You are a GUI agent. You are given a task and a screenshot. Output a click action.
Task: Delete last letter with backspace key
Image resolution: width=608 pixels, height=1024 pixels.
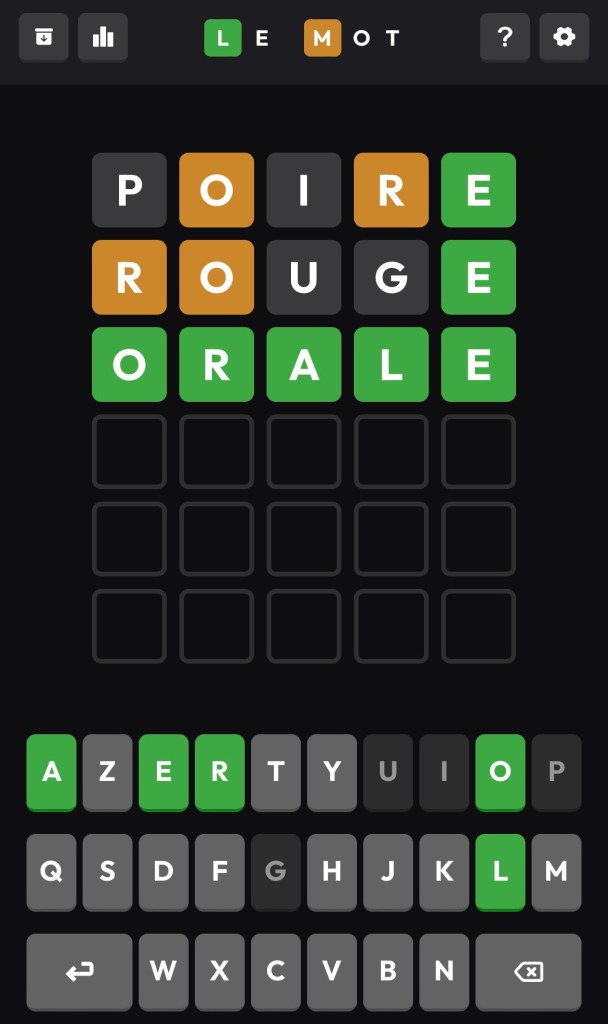coord(528,971)
